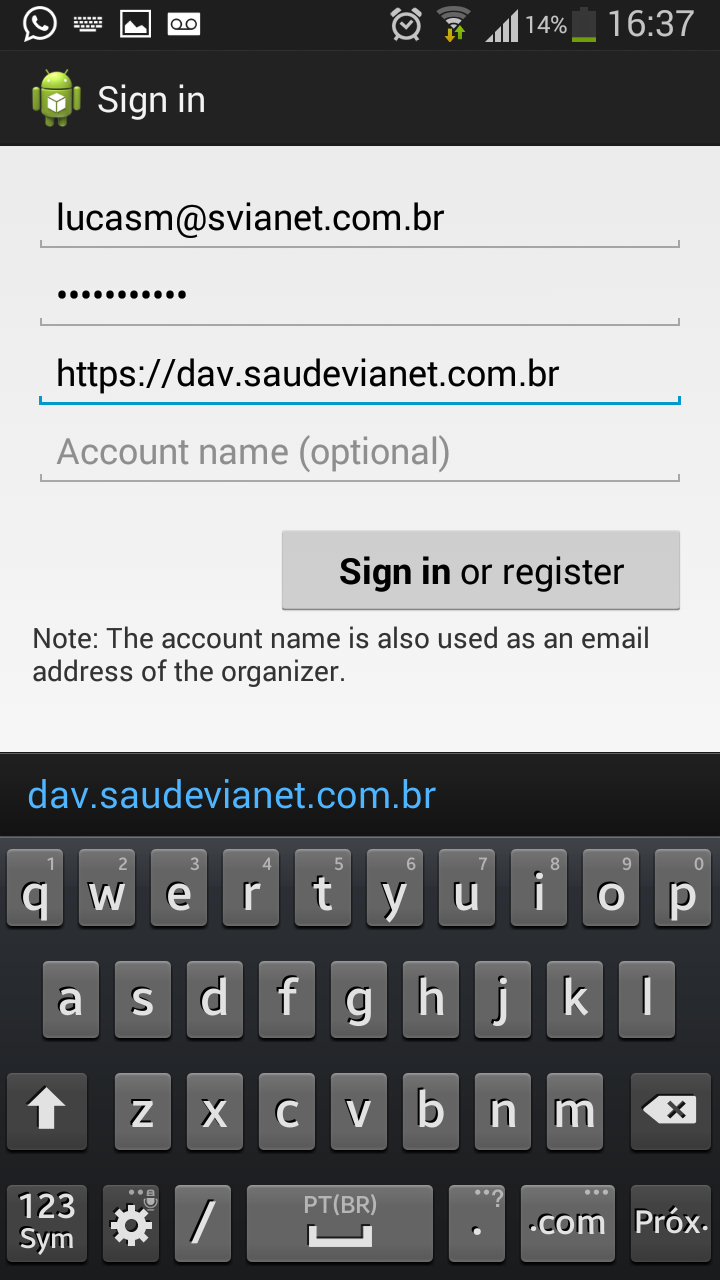Screen dimensions: 720x1280
Task: Focus the password field
Action: 360,295
